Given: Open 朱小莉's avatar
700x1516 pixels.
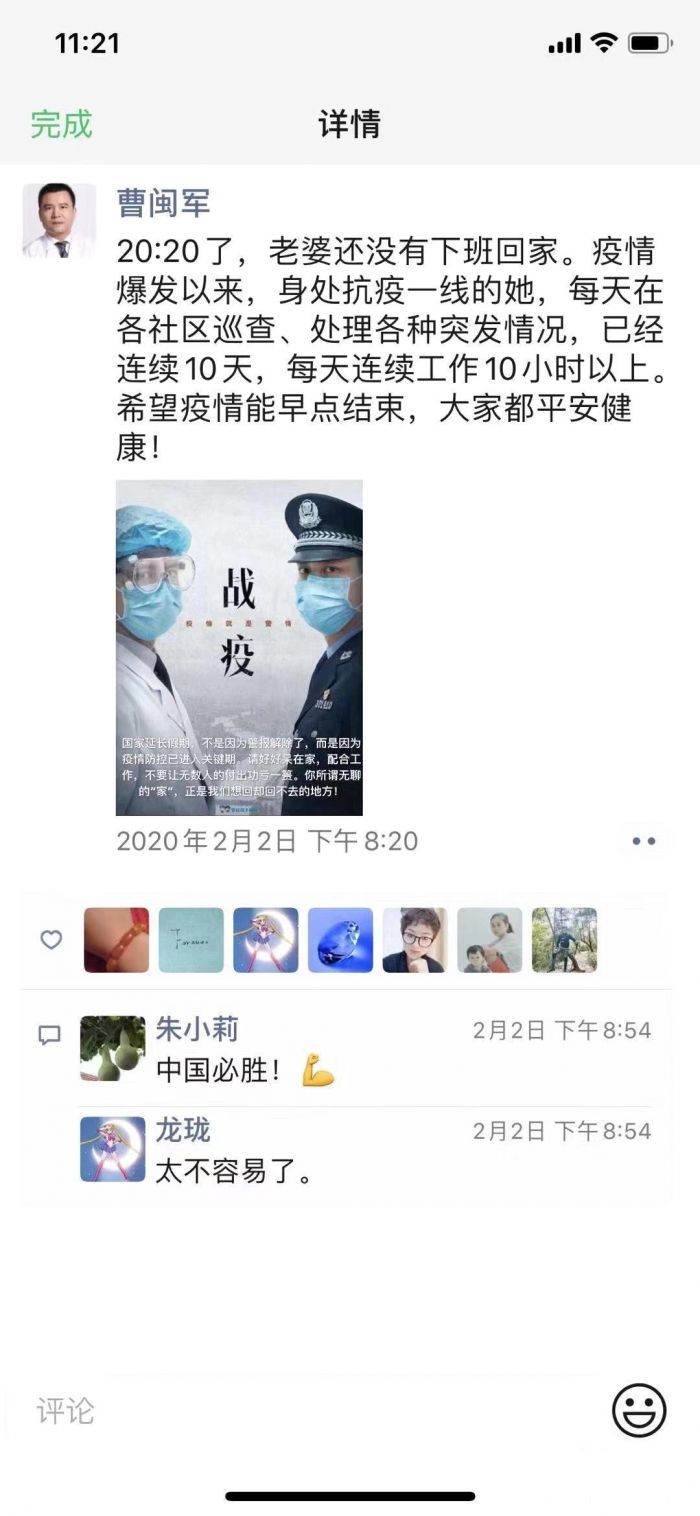Looking at the screenshot, I should coord(113,1049).
